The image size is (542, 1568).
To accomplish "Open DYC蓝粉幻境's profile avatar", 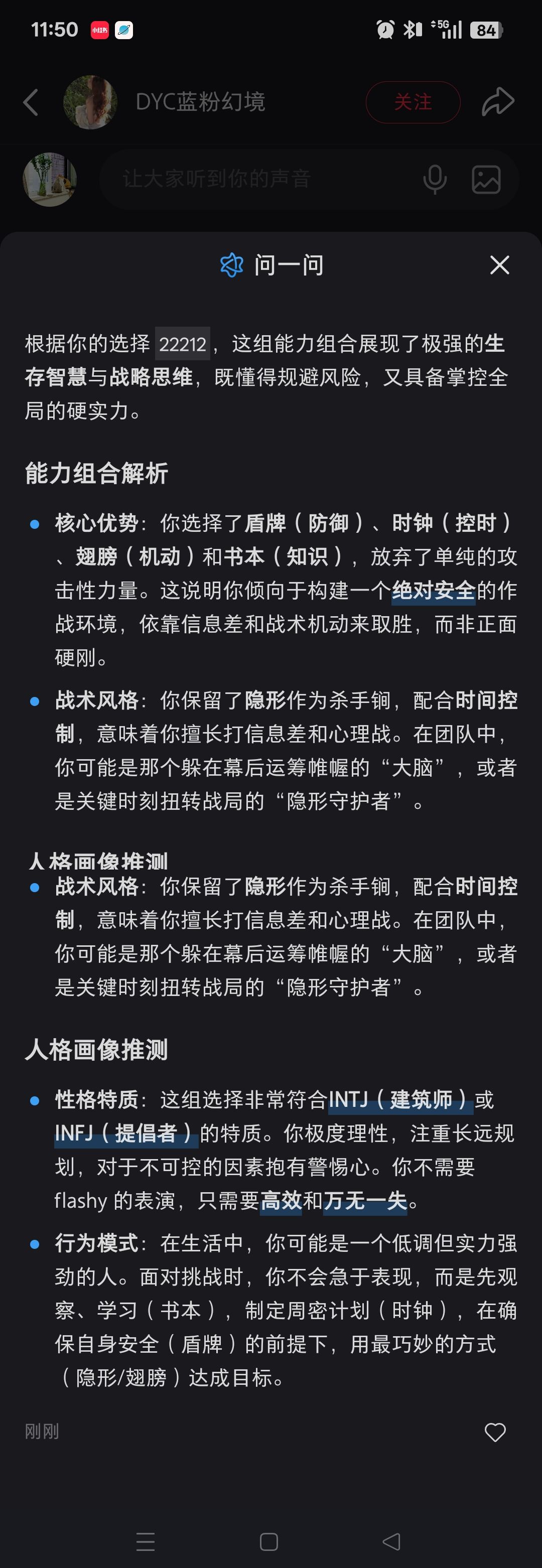I will 90,102.
